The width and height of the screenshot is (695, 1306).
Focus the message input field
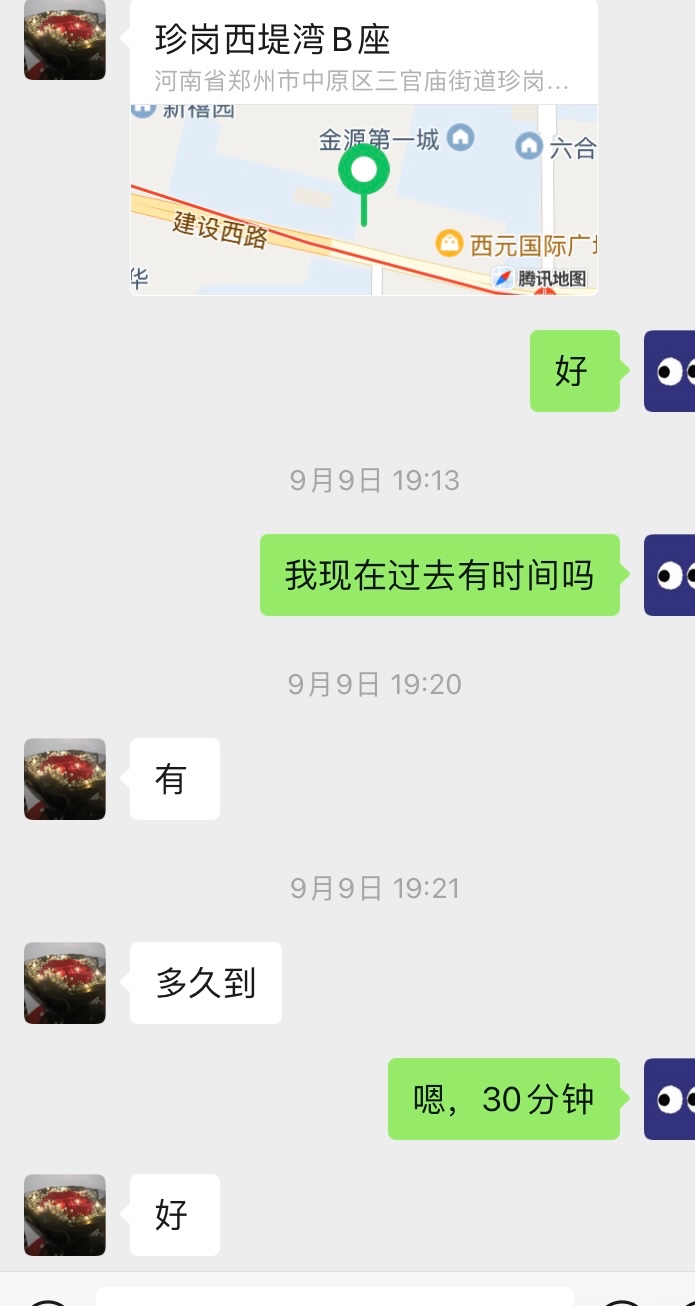[335, 1296]
